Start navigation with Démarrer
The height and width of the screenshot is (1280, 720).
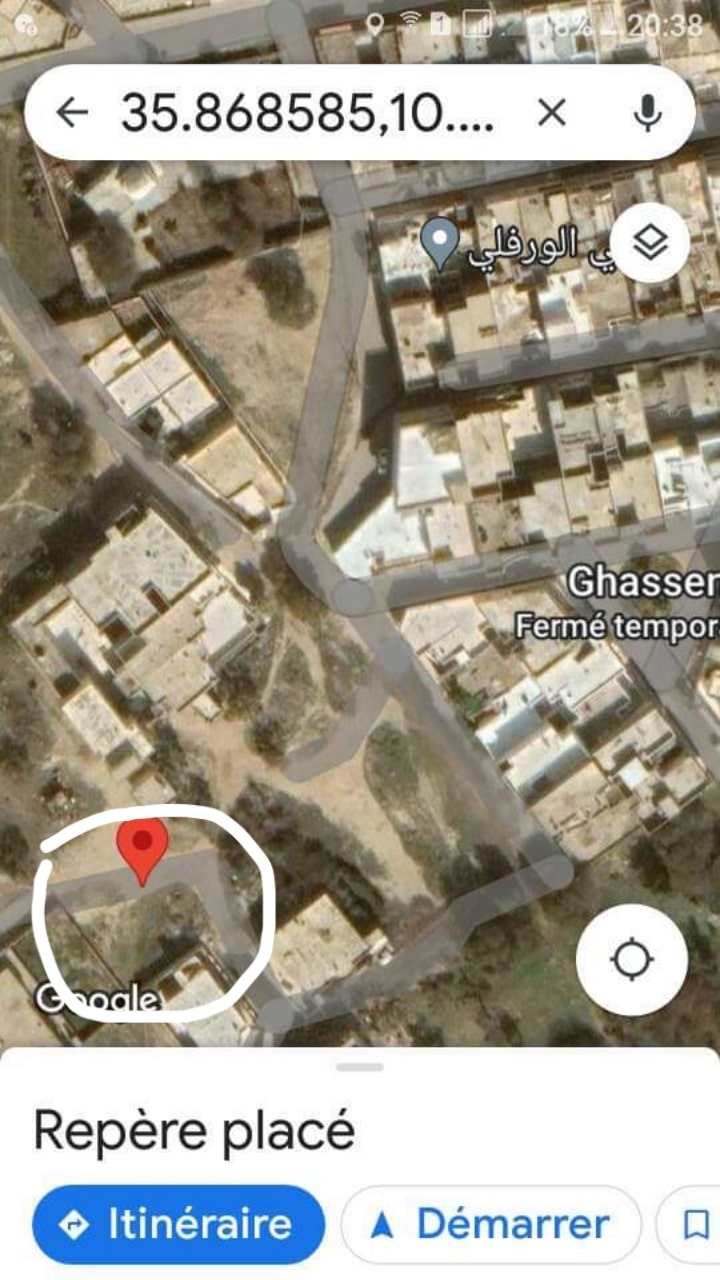point(491,1225)
